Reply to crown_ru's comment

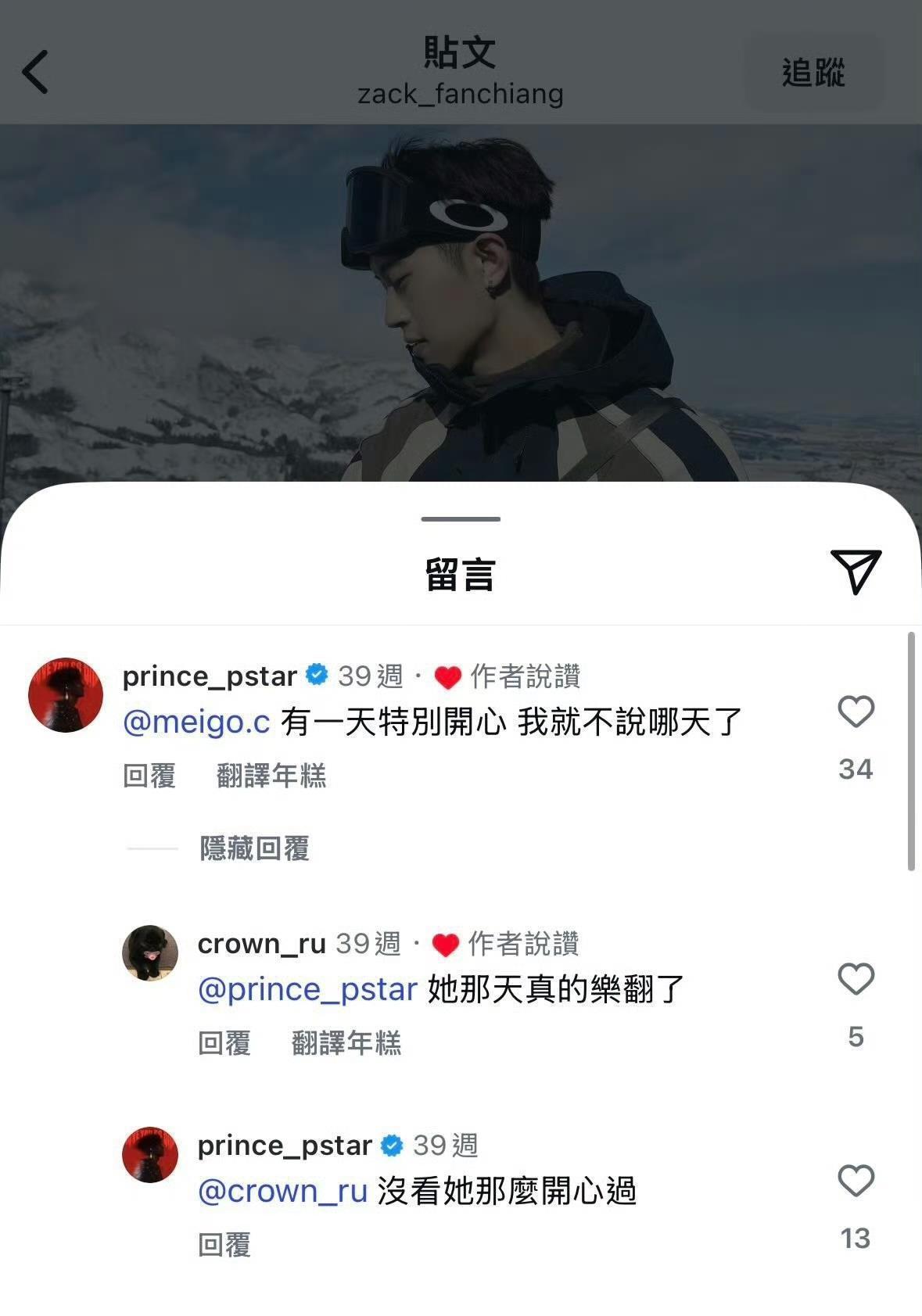224,1043
